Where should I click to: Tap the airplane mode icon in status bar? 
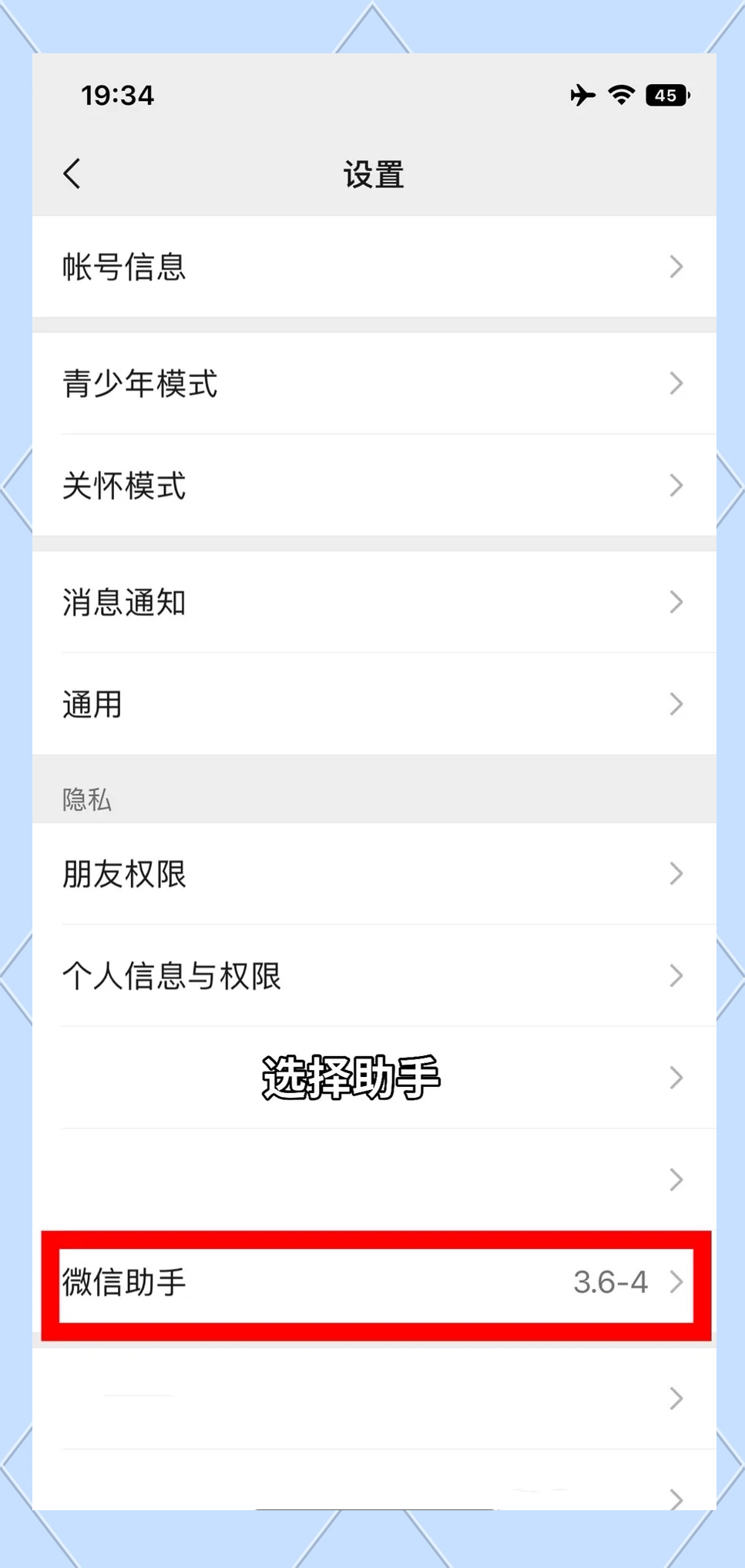click(x=582, y=95)
